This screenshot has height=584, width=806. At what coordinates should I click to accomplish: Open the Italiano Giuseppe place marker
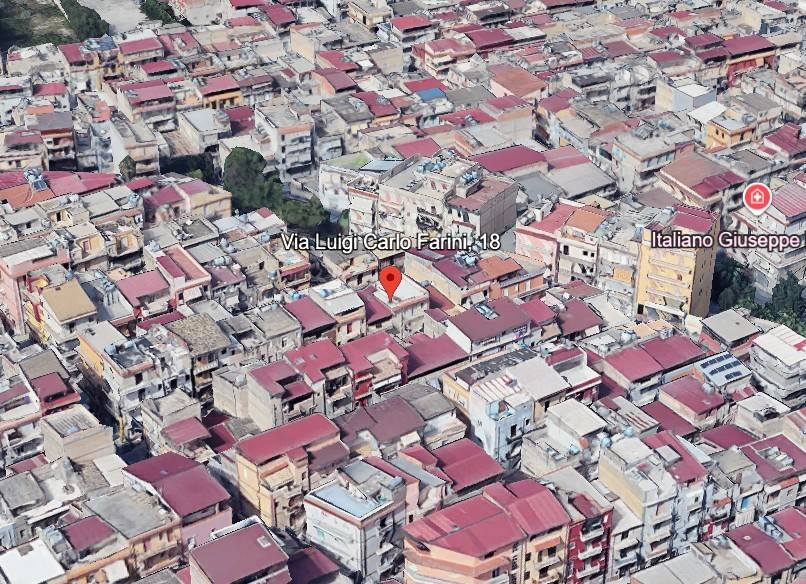[x=757, y=196]
